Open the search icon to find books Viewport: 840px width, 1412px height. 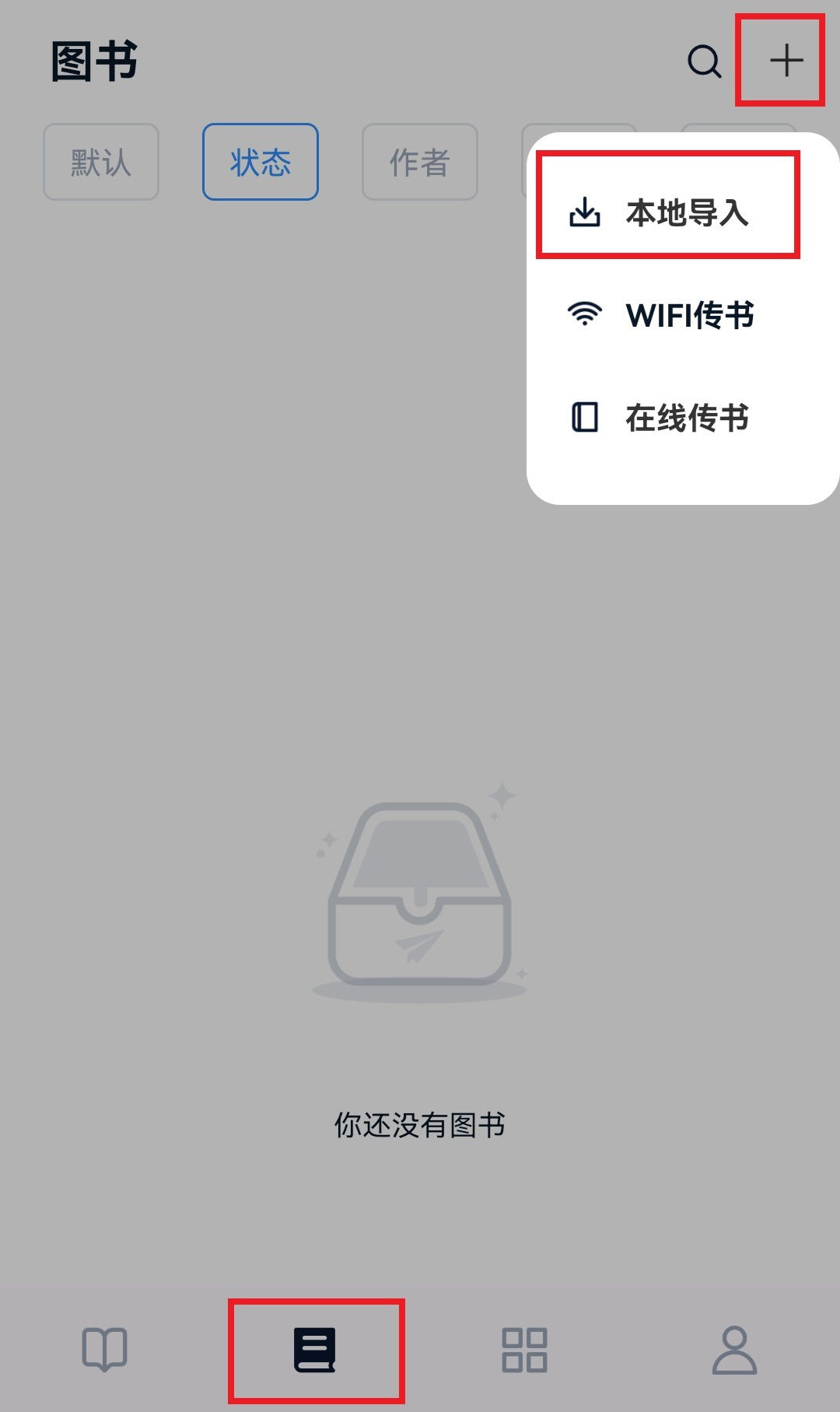(704, 62)
